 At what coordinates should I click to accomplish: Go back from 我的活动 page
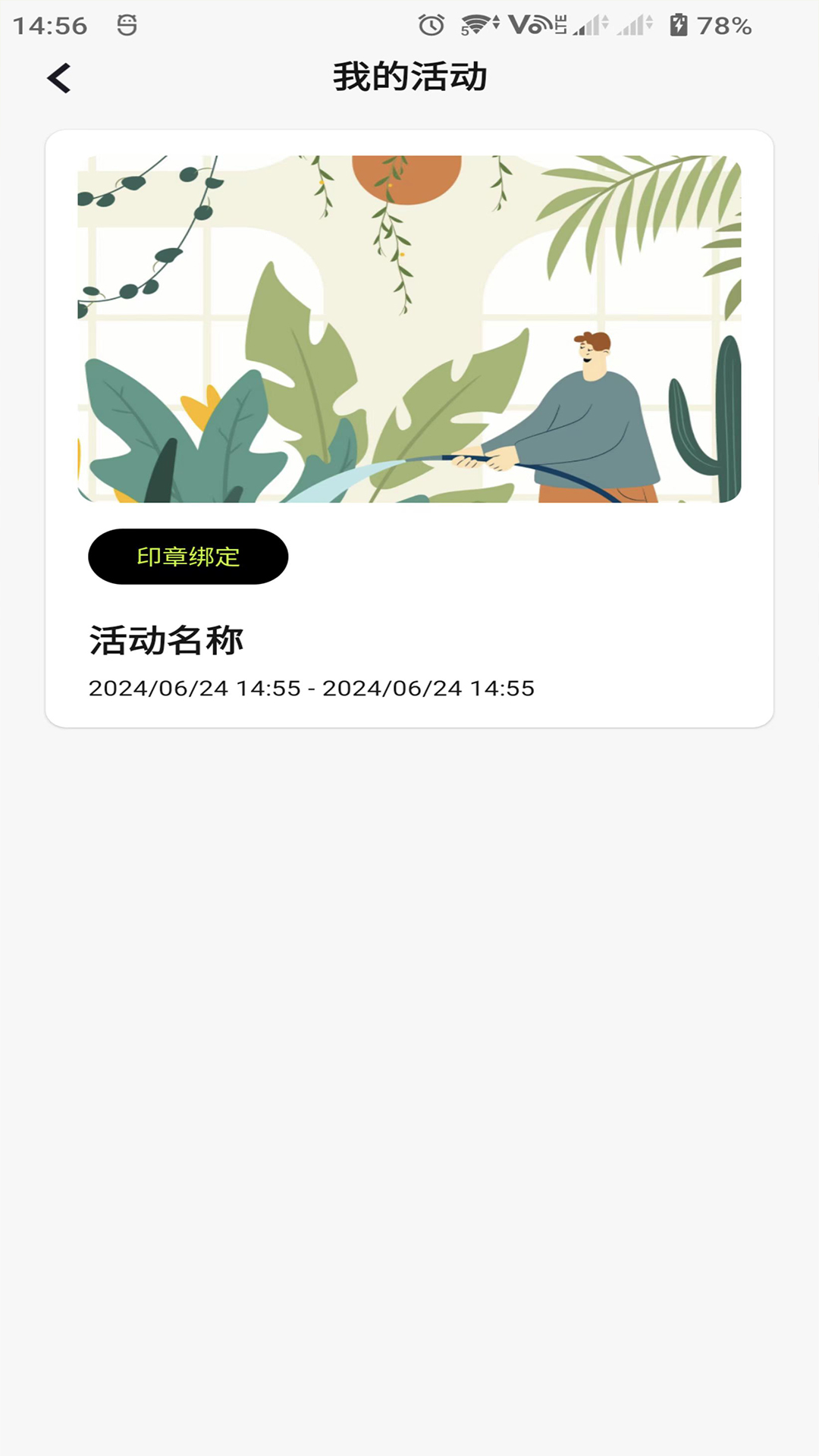59,78
